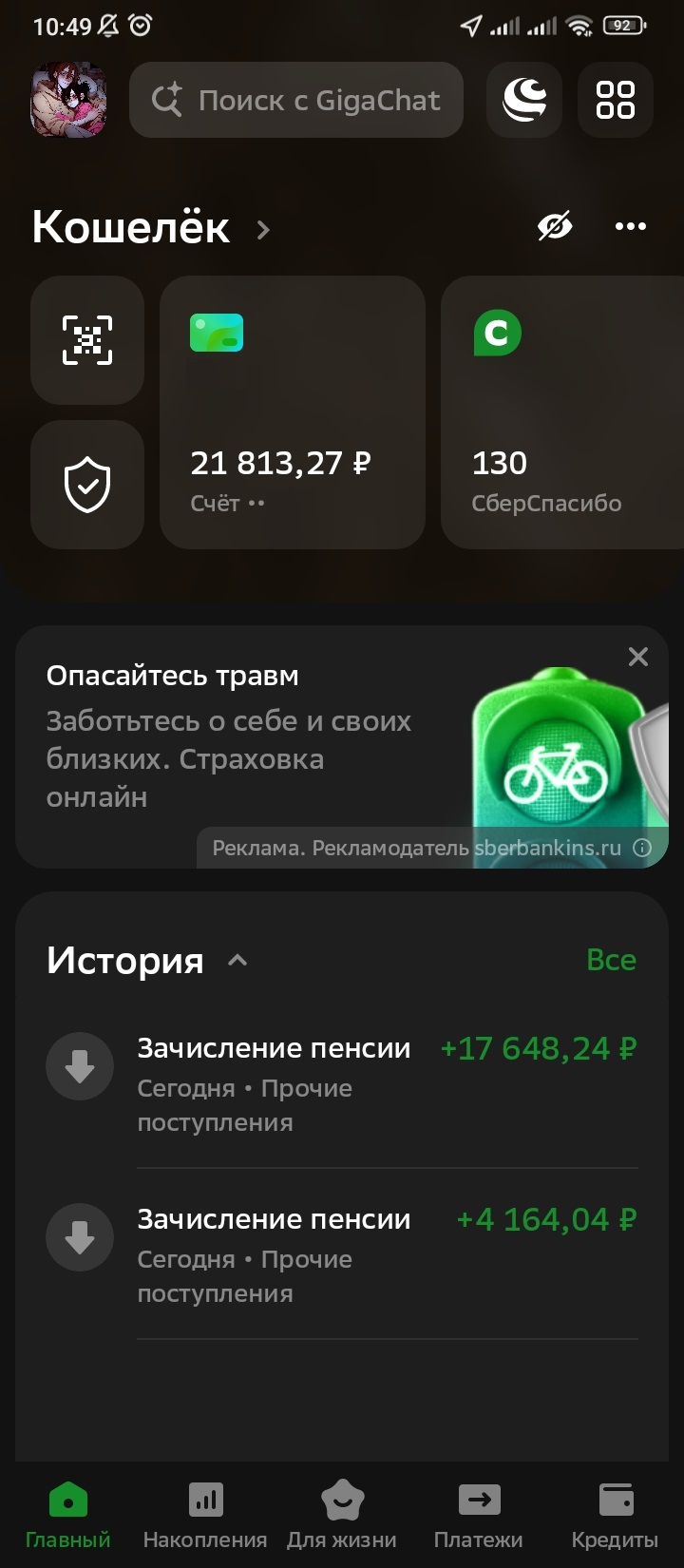Image resolution: width=684 pixels, height=1568 pixels.
Task: Dismiss the Опасайтесь травм ad banner
Action: point(638,657)
